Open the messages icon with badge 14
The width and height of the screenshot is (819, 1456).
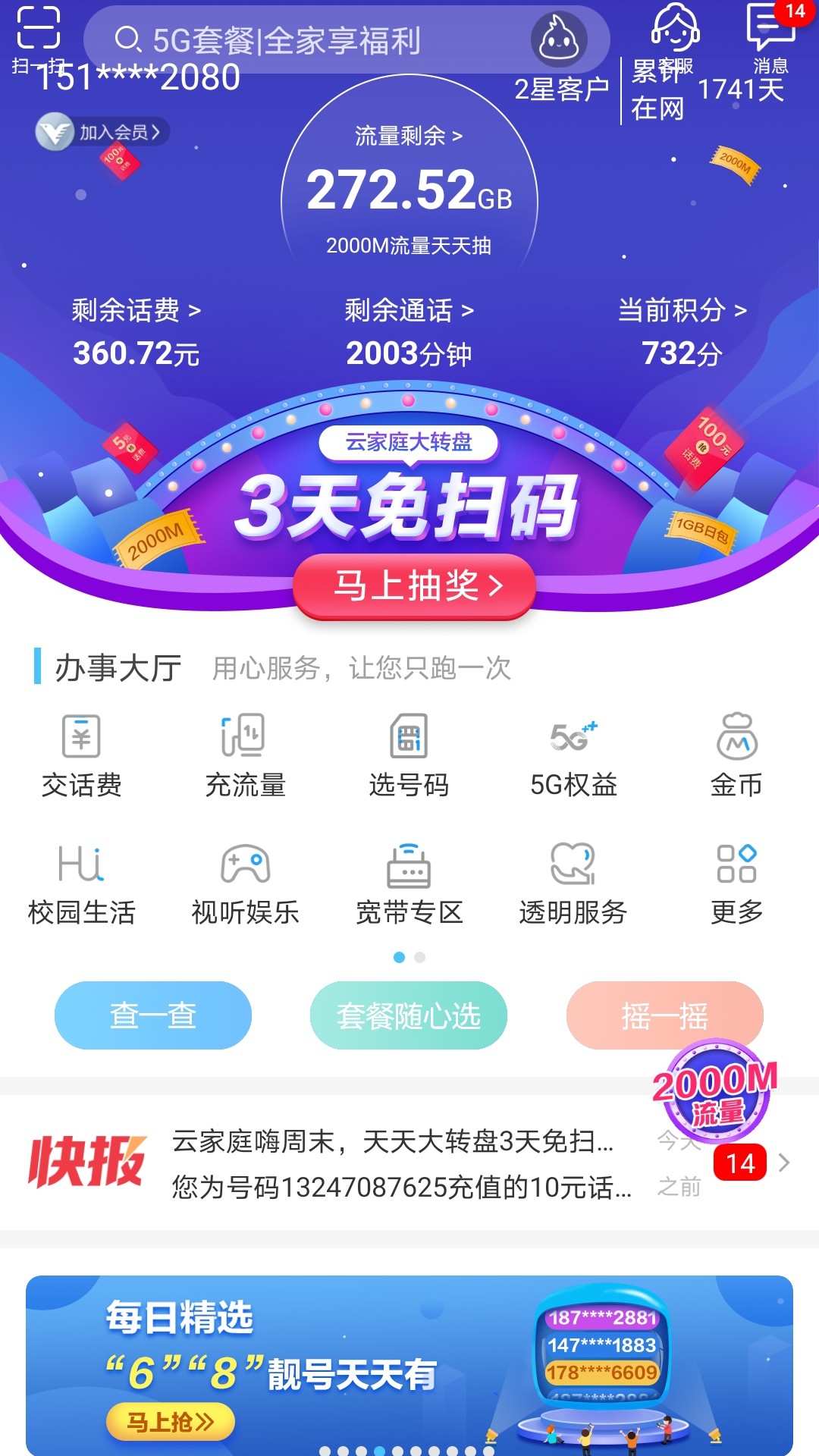[770, 30]
